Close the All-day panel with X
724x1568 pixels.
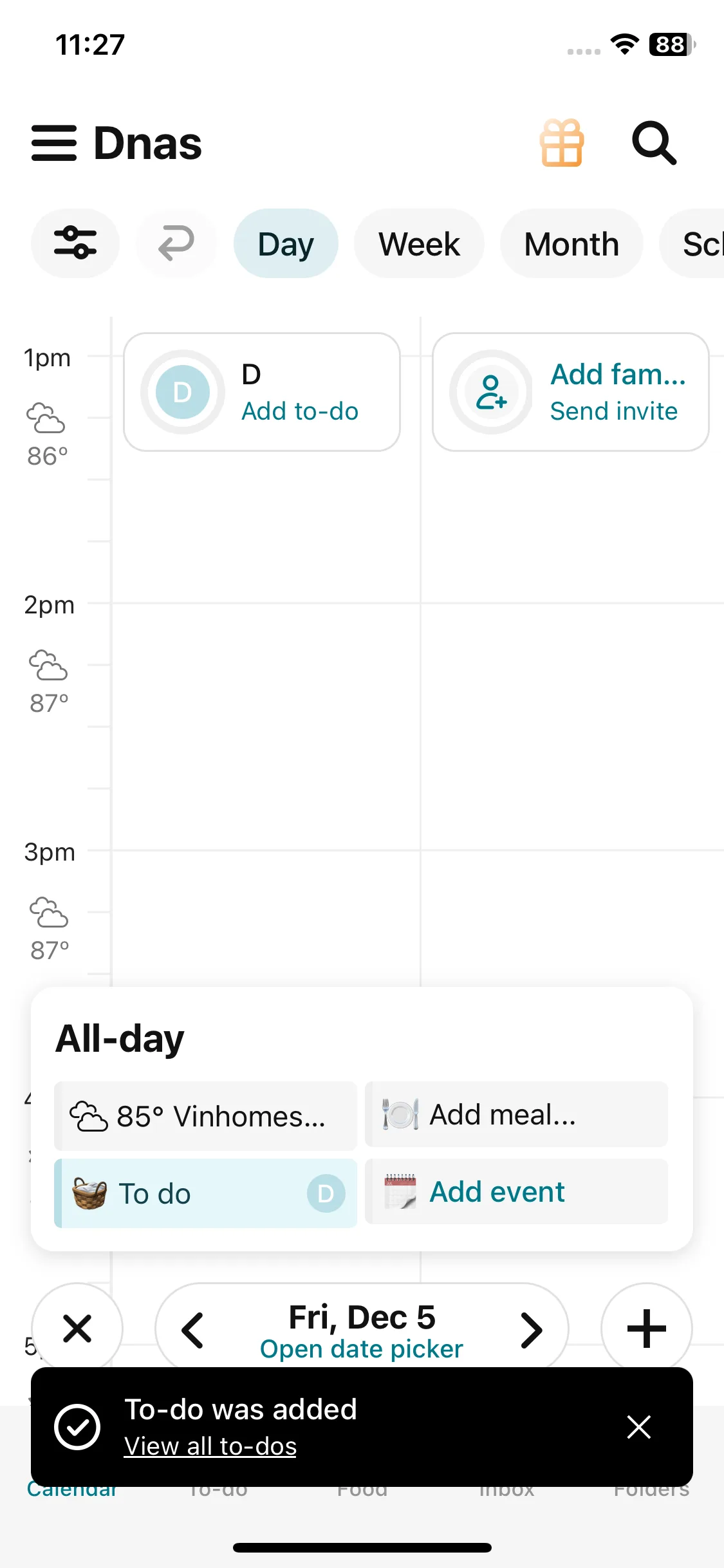[x=77, y=1329]
